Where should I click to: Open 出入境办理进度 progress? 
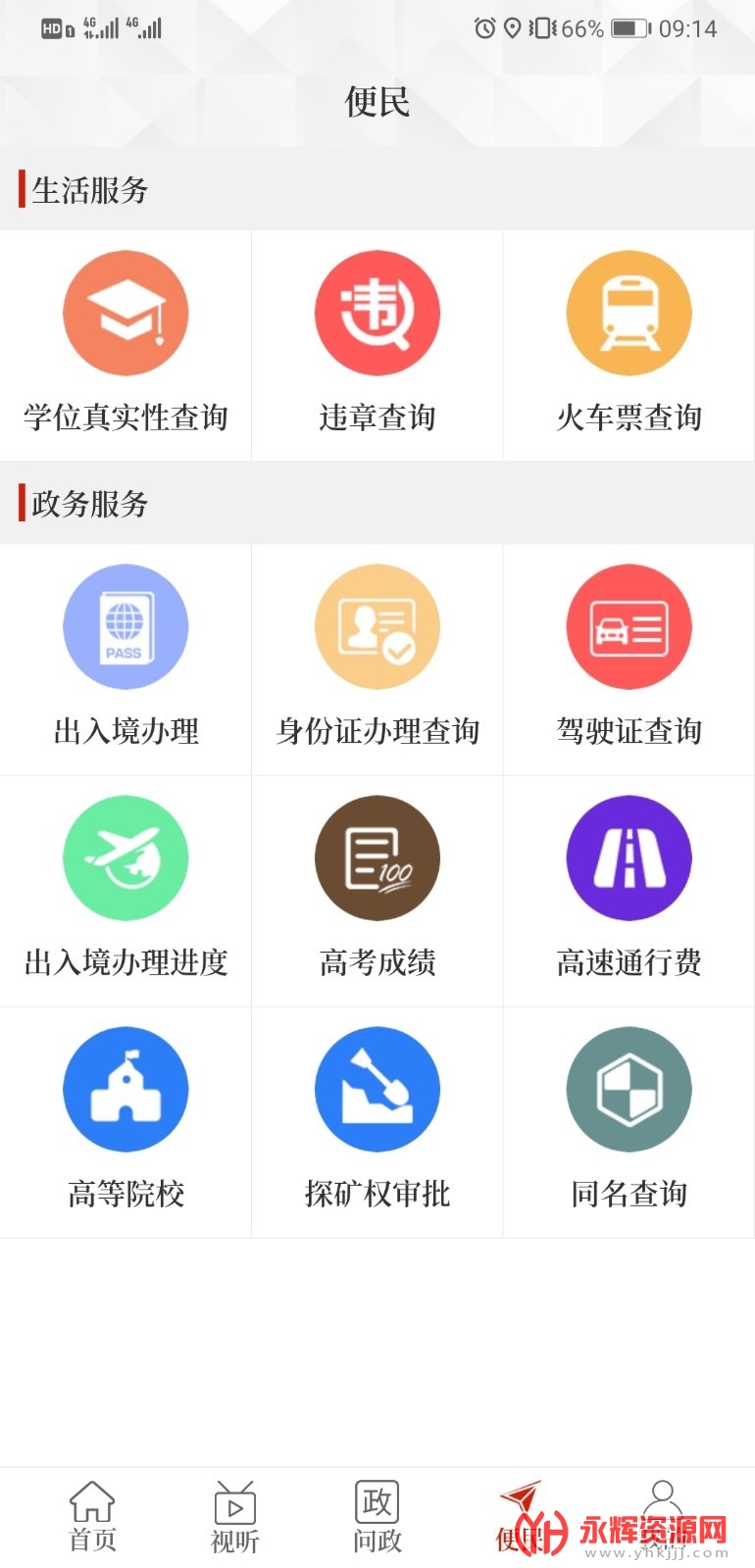[126, 891]
